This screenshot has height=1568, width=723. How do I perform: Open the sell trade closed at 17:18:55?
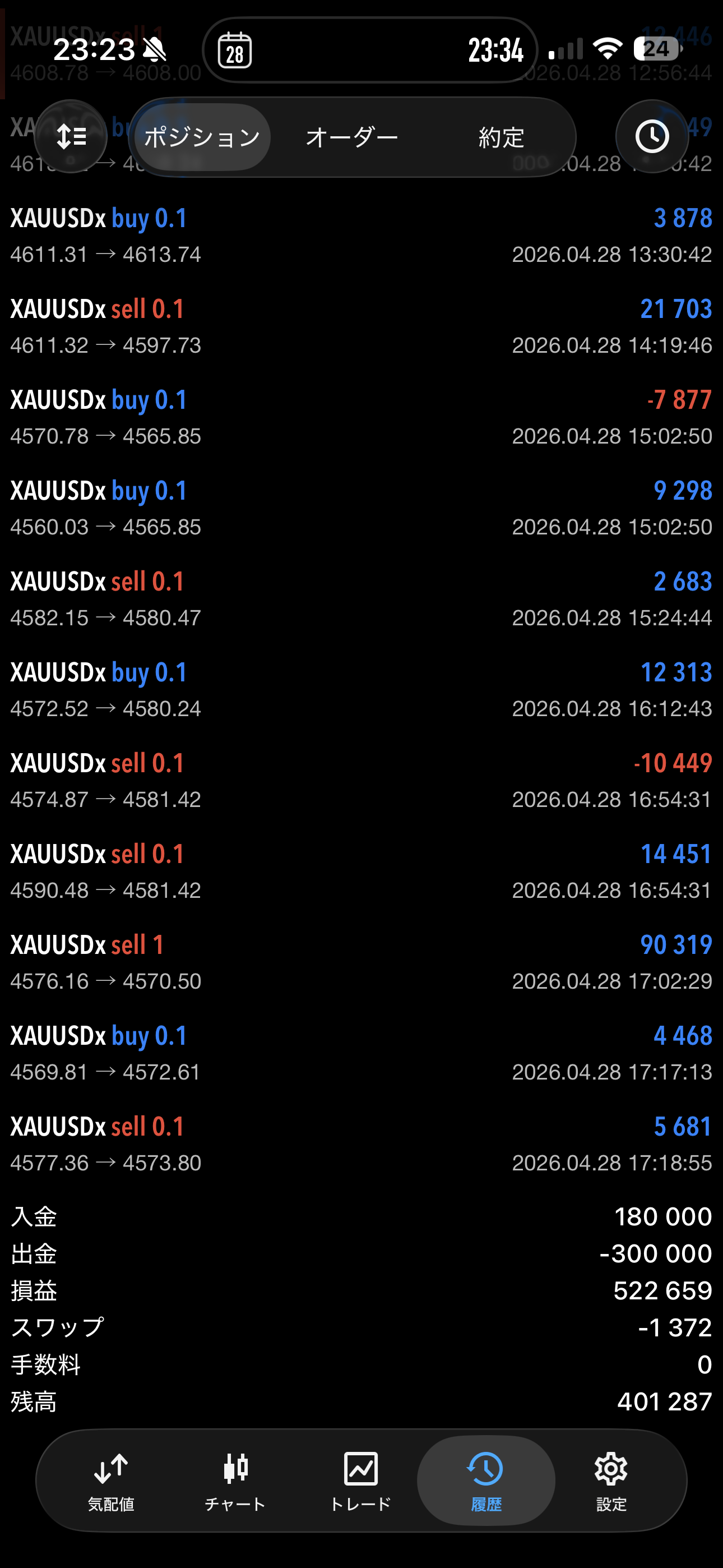361,1143
